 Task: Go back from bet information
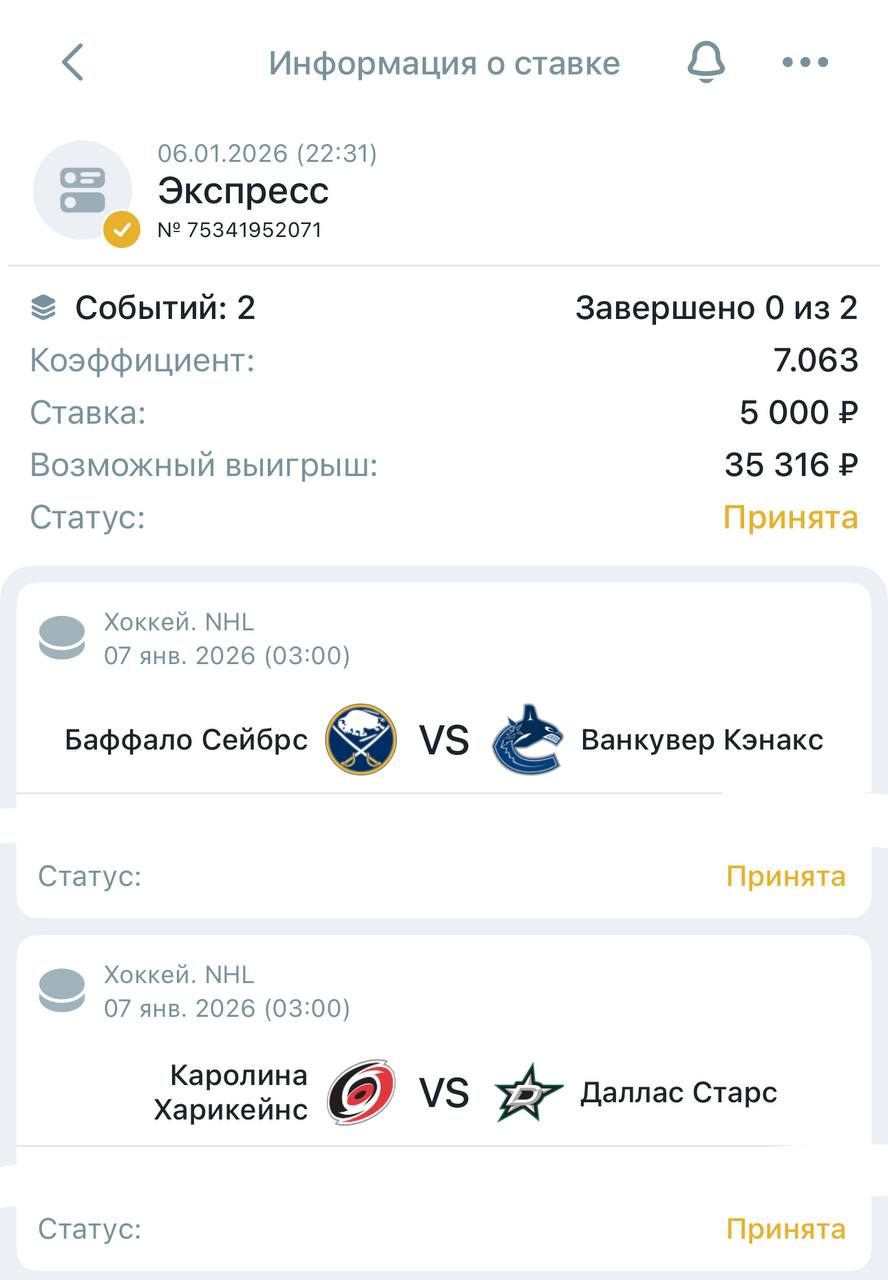[73, 63]
